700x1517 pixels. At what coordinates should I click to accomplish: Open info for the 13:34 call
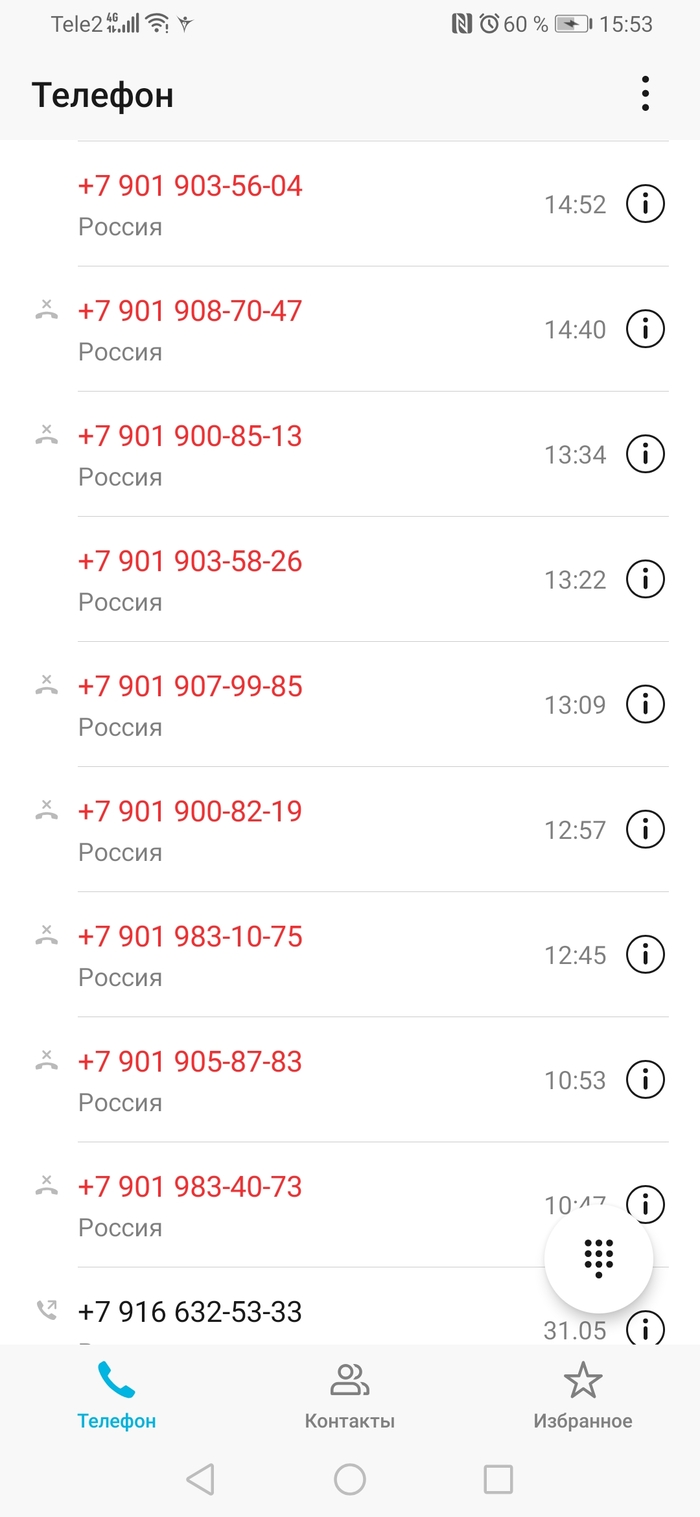coord(645,454)
